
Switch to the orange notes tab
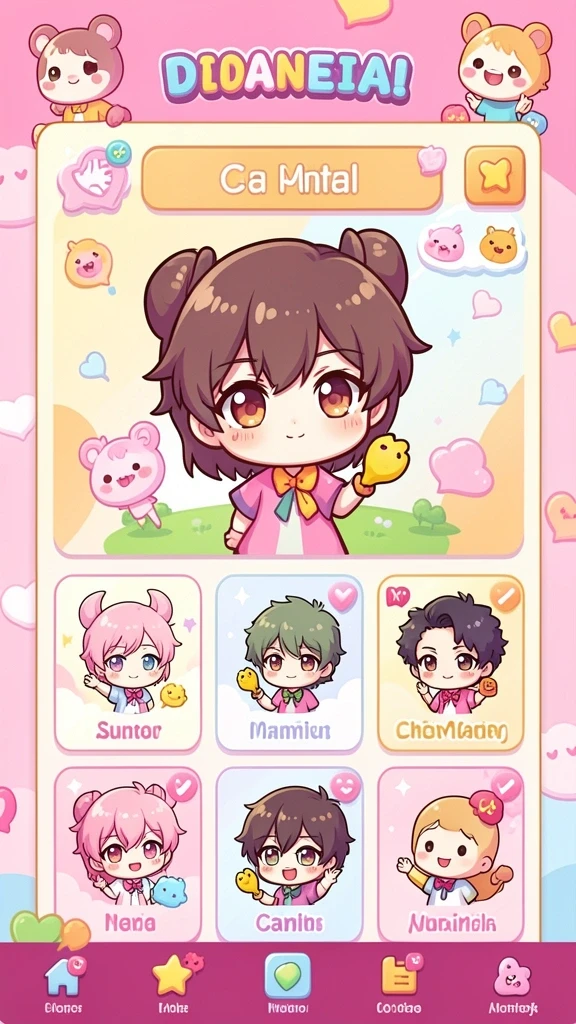tap(400, 983)
